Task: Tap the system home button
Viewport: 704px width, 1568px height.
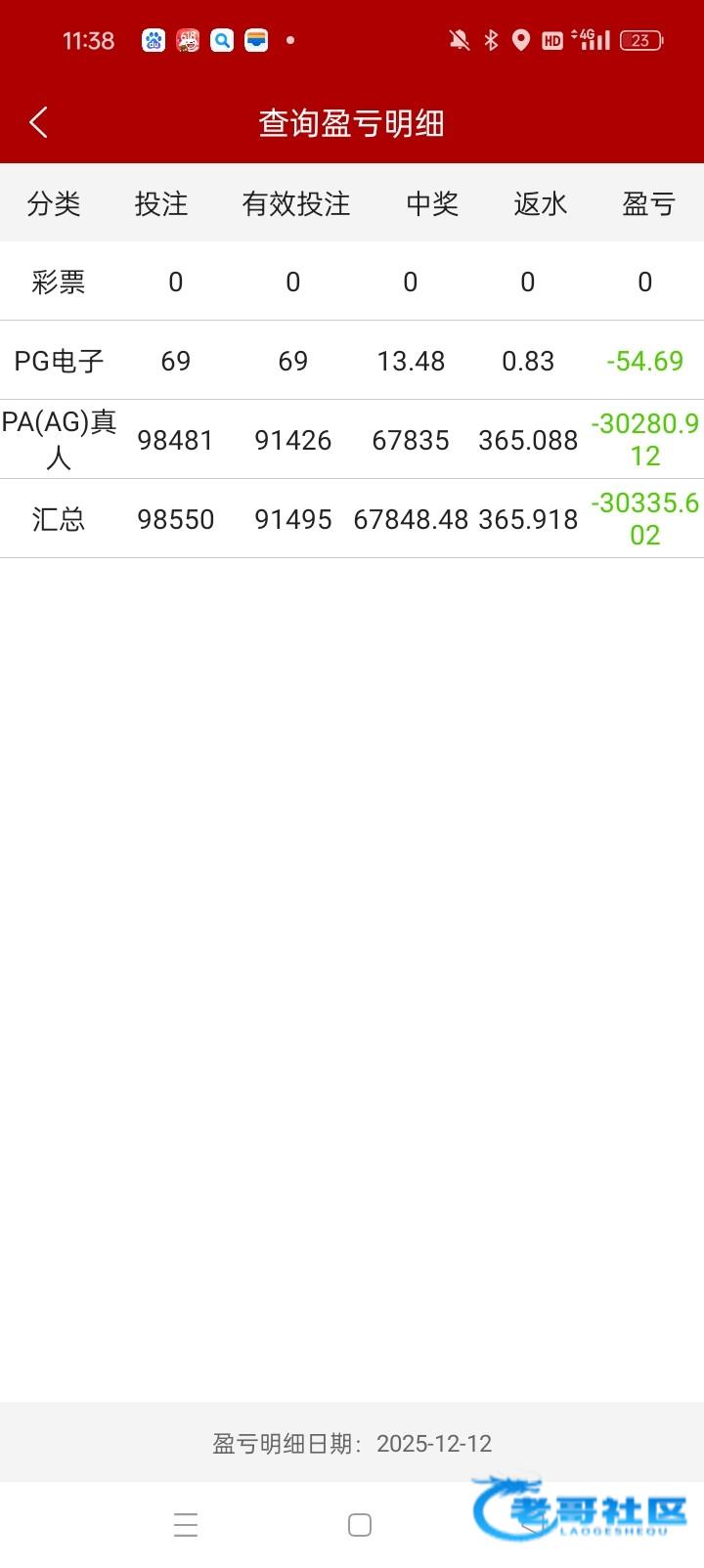Action: (360, 1525)
